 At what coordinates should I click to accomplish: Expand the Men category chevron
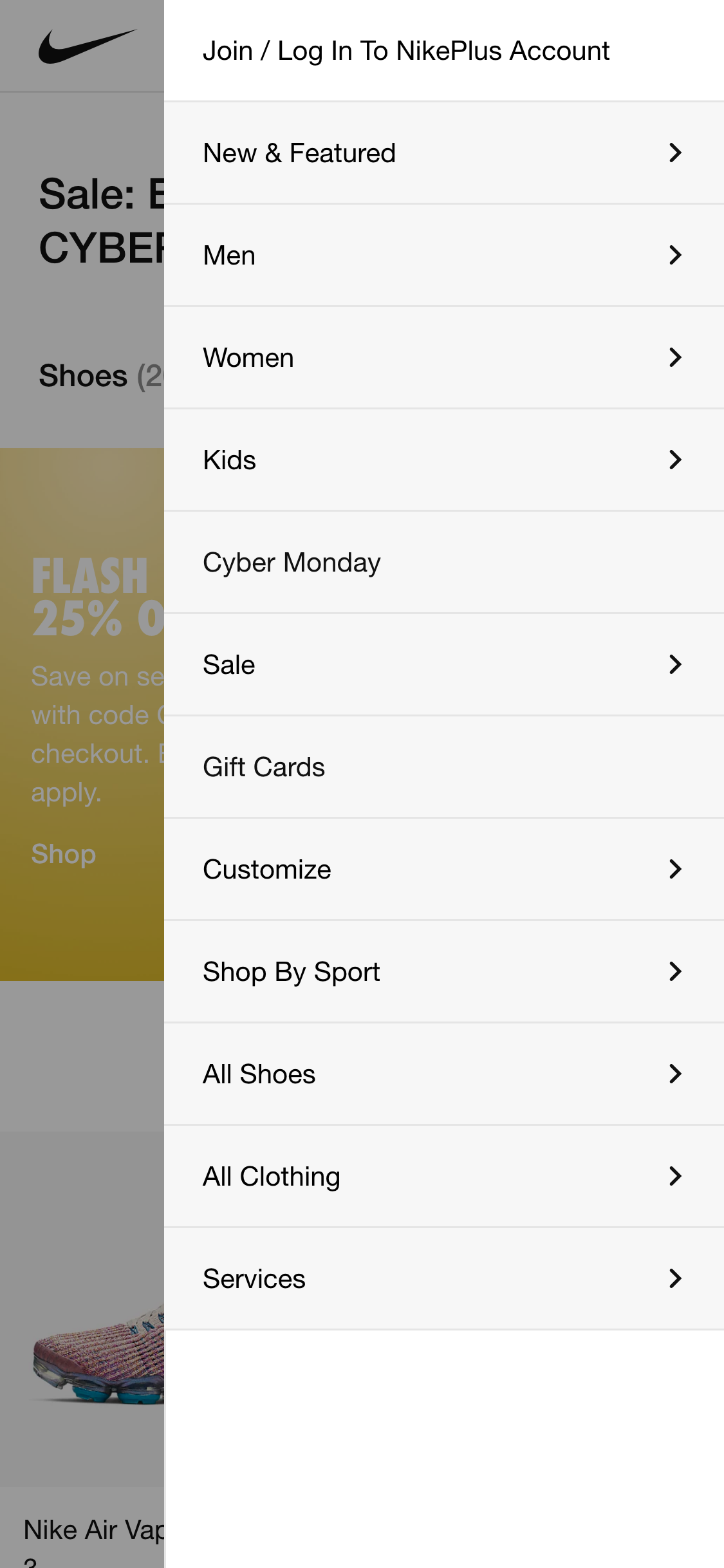[675, 255]
